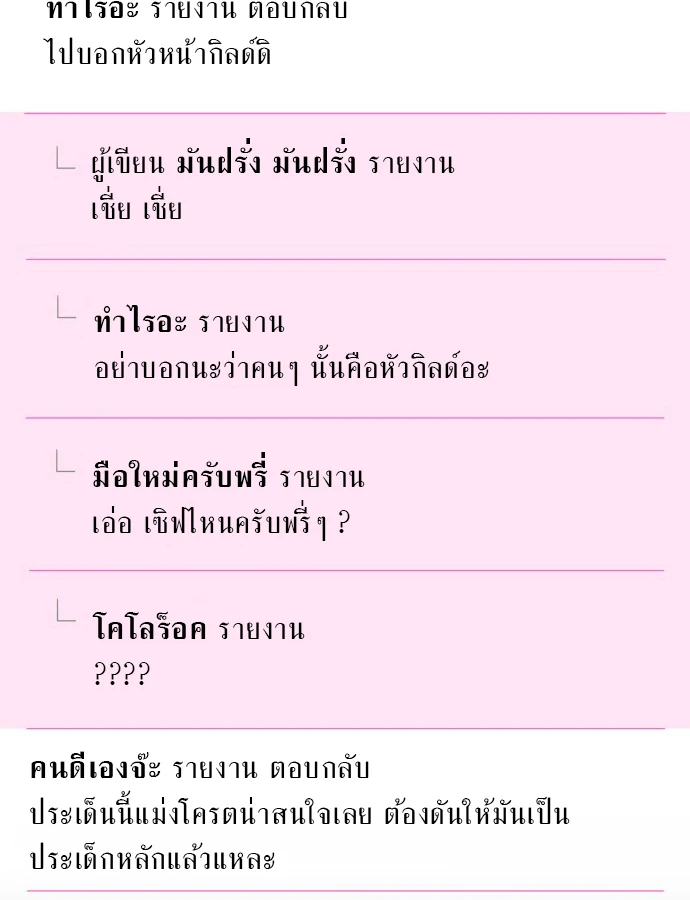The width and height of the screenshot is (690, 900).
Task: Tap รายงาน next to โคโลร็อค
Action: (x=261, y=629)
